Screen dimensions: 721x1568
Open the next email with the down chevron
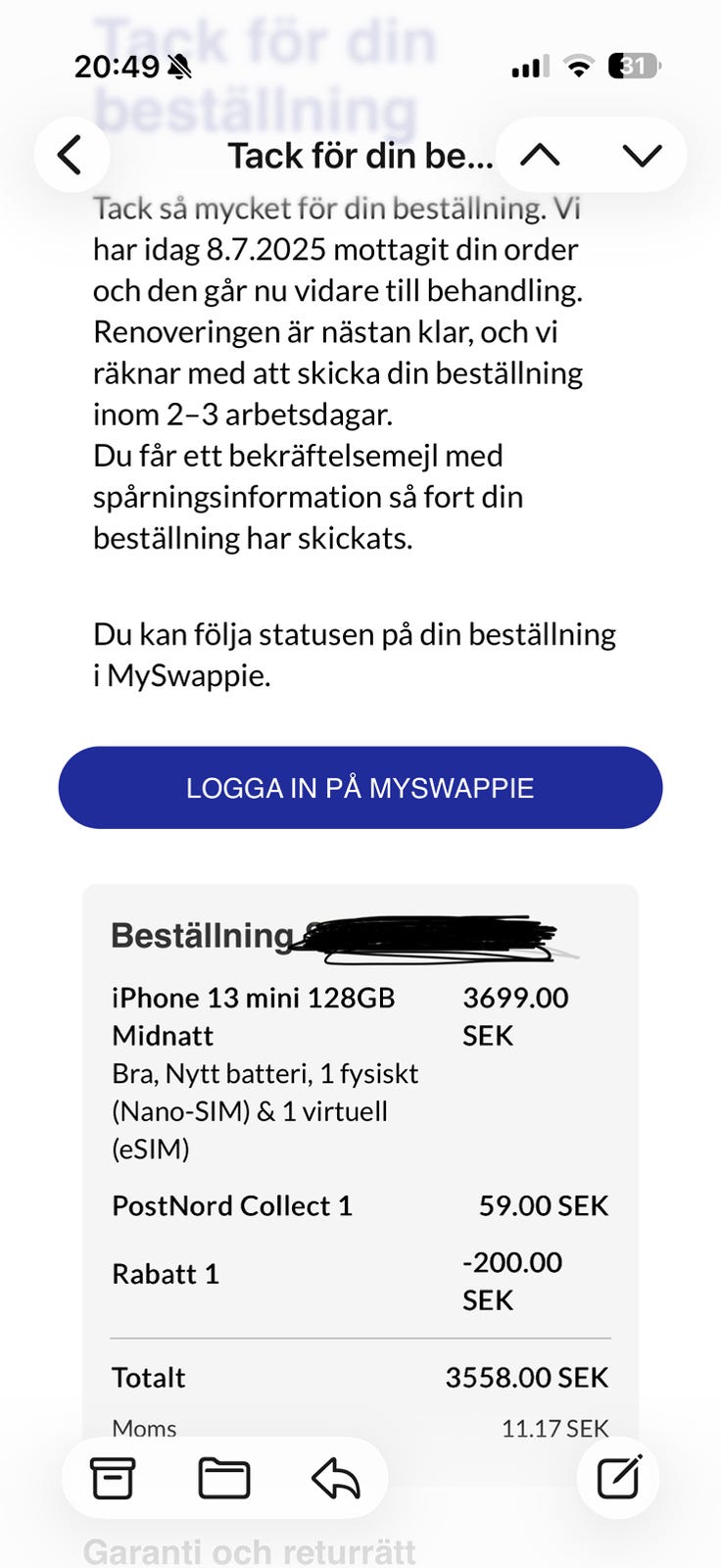click(642, 154)
